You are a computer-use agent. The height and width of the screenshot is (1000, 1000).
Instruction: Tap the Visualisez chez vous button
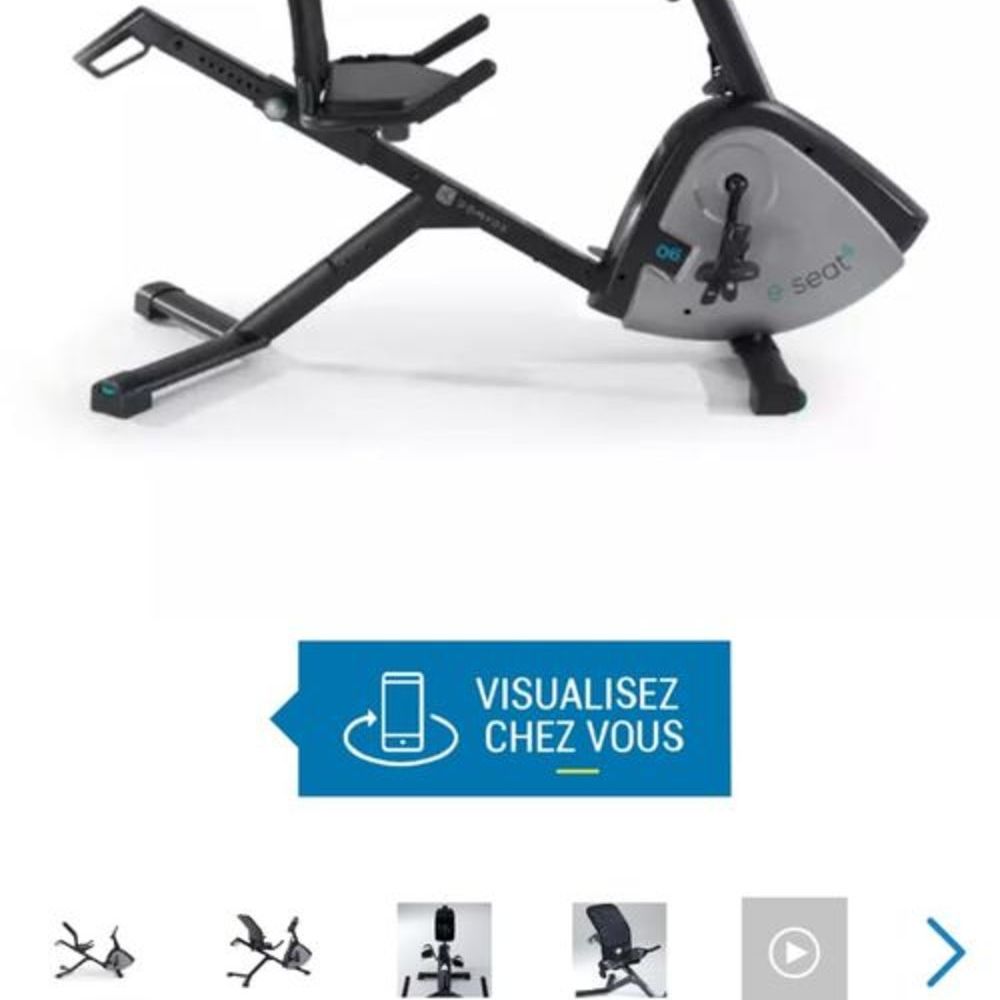click(x=514, y=718)
